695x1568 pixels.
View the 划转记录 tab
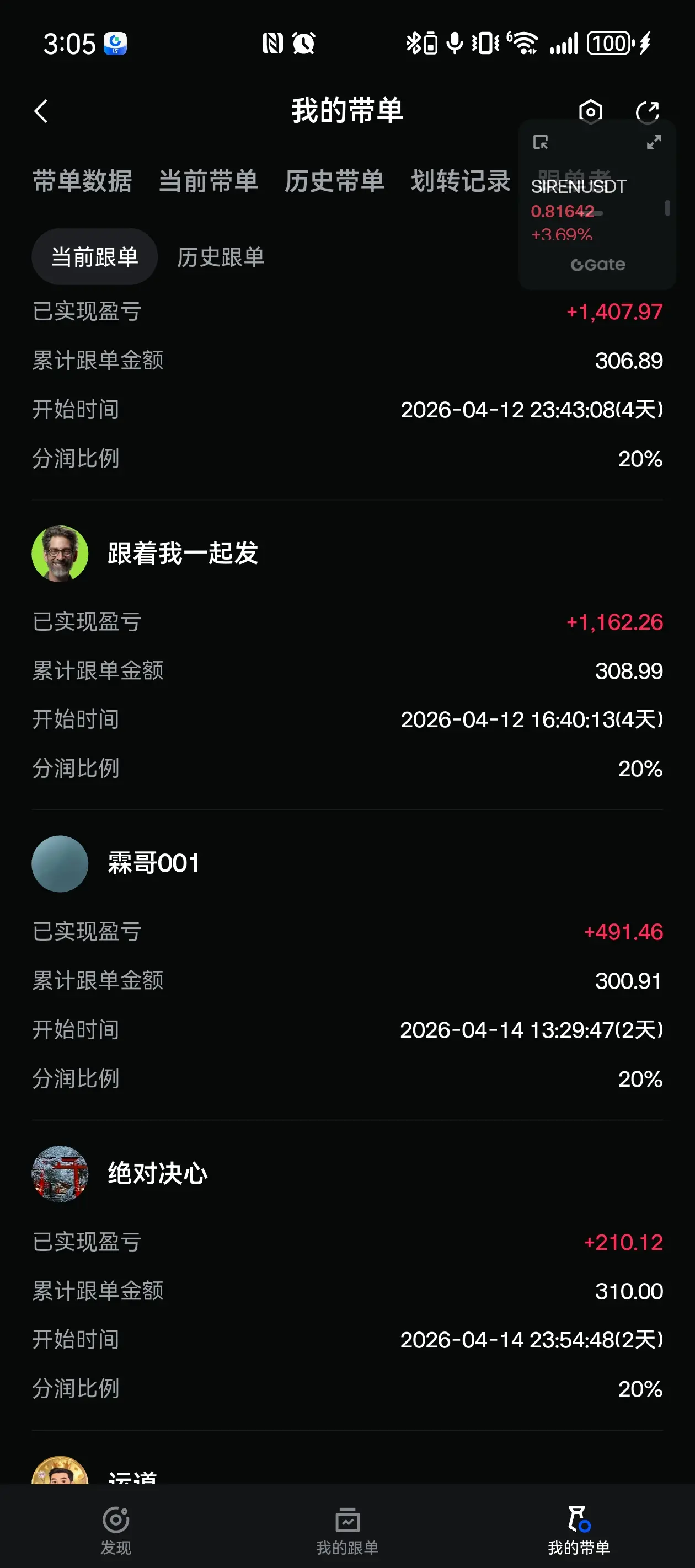pyautogui.click(x=461, y=181)
